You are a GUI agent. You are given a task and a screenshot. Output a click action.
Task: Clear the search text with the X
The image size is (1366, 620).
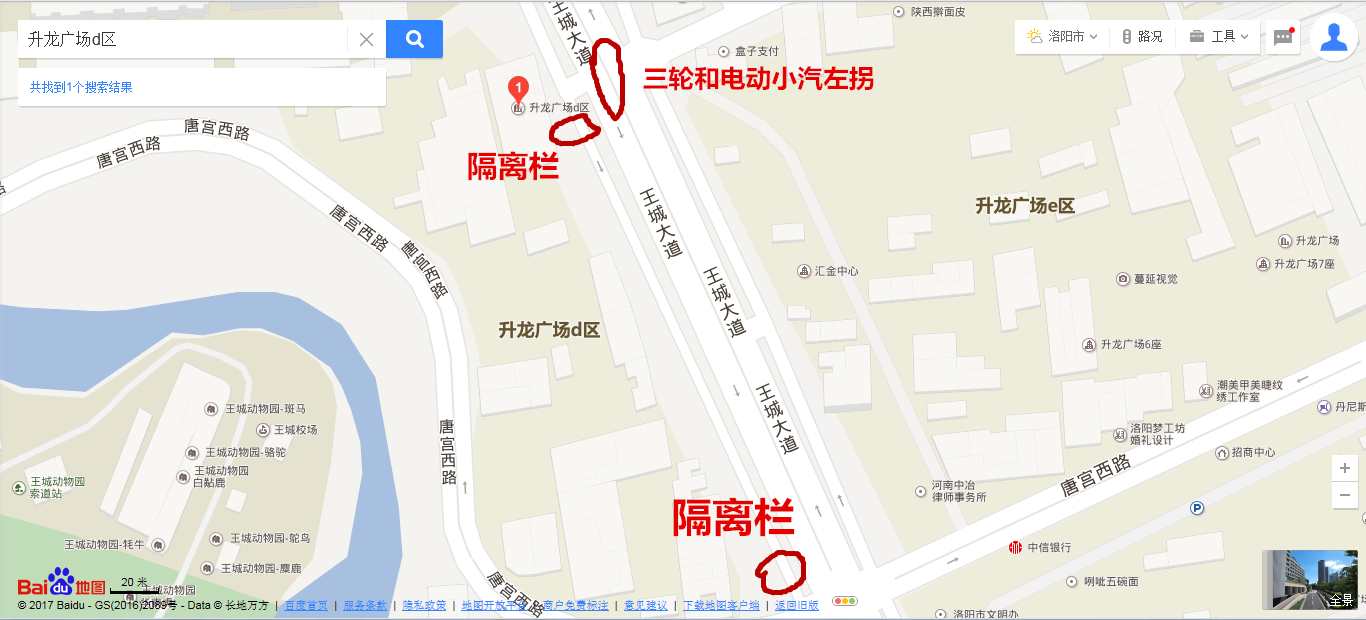(x=366, y=40)
